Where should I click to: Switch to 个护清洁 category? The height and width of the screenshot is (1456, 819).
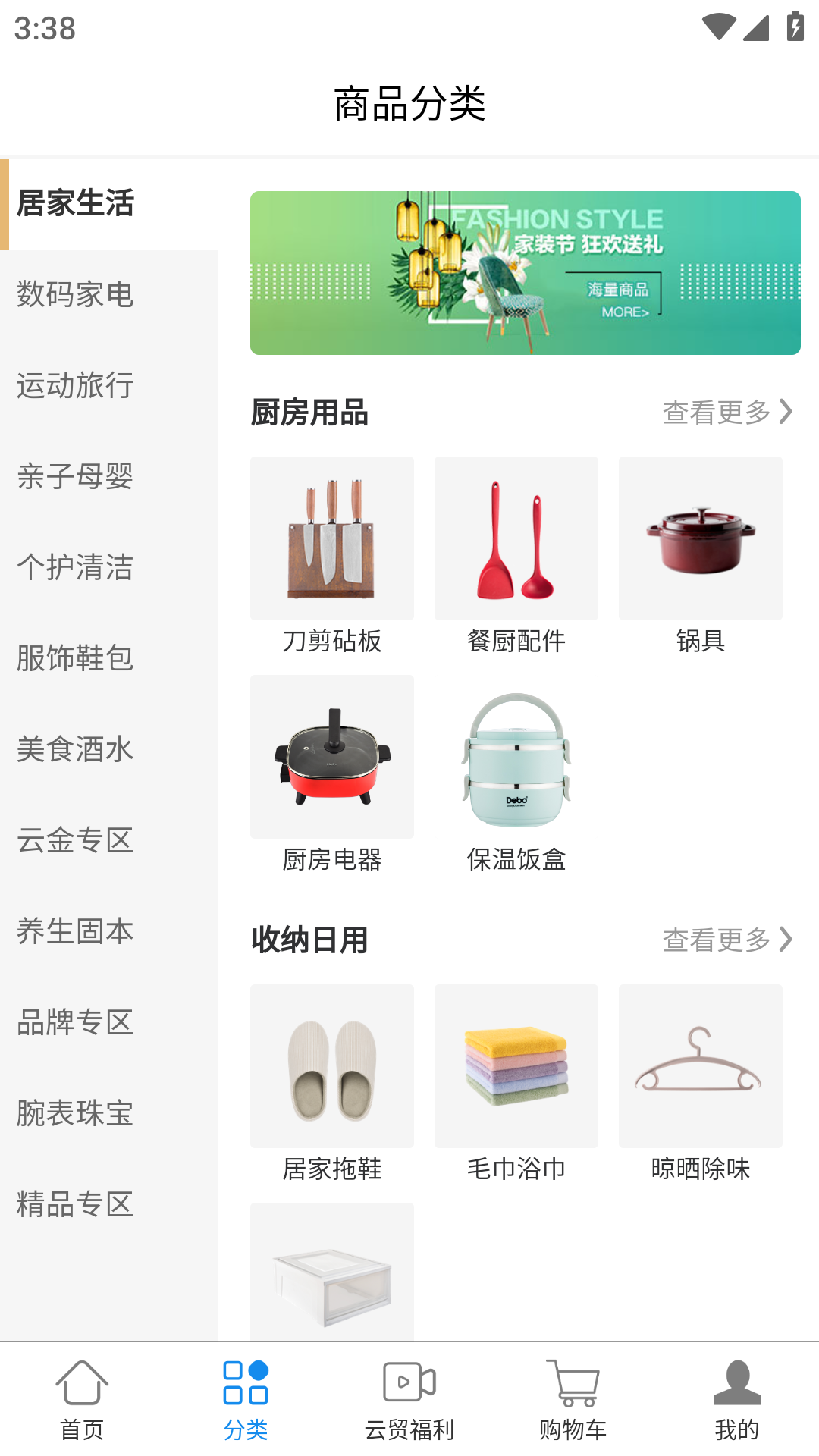(76, 567)
